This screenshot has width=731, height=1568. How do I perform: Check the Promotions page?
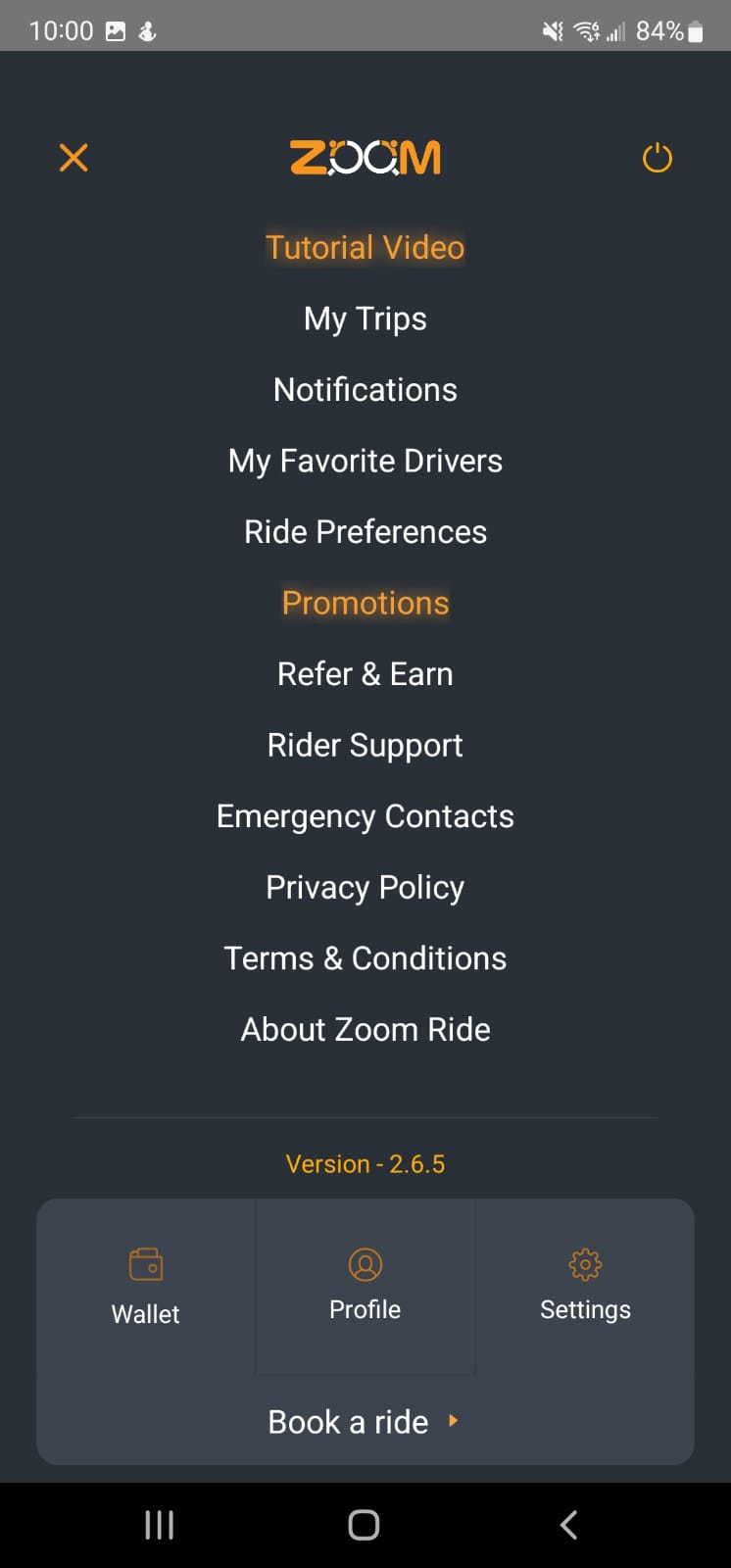click(365, 603)
